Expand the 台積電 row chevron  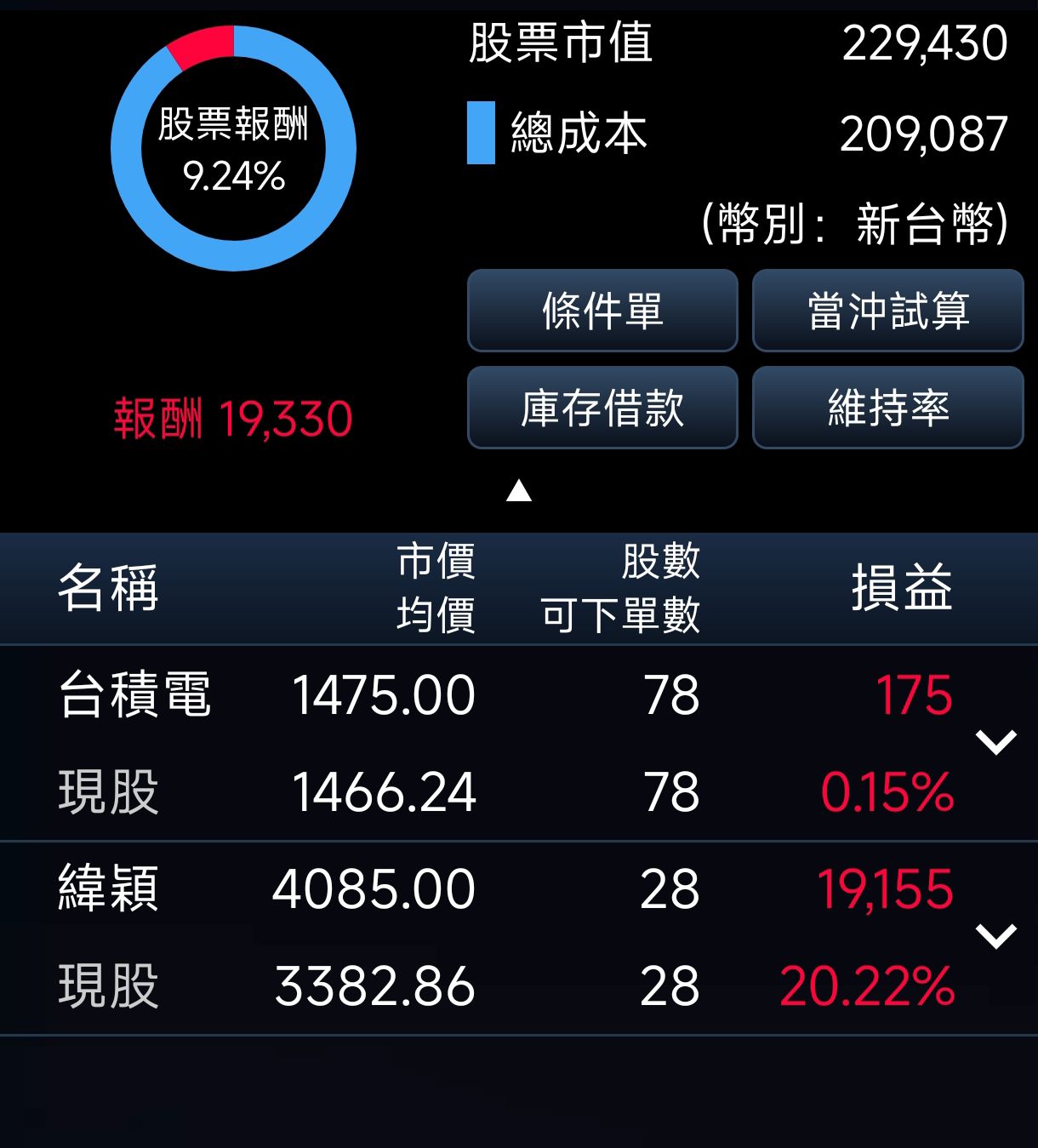(x=996, y=742)
